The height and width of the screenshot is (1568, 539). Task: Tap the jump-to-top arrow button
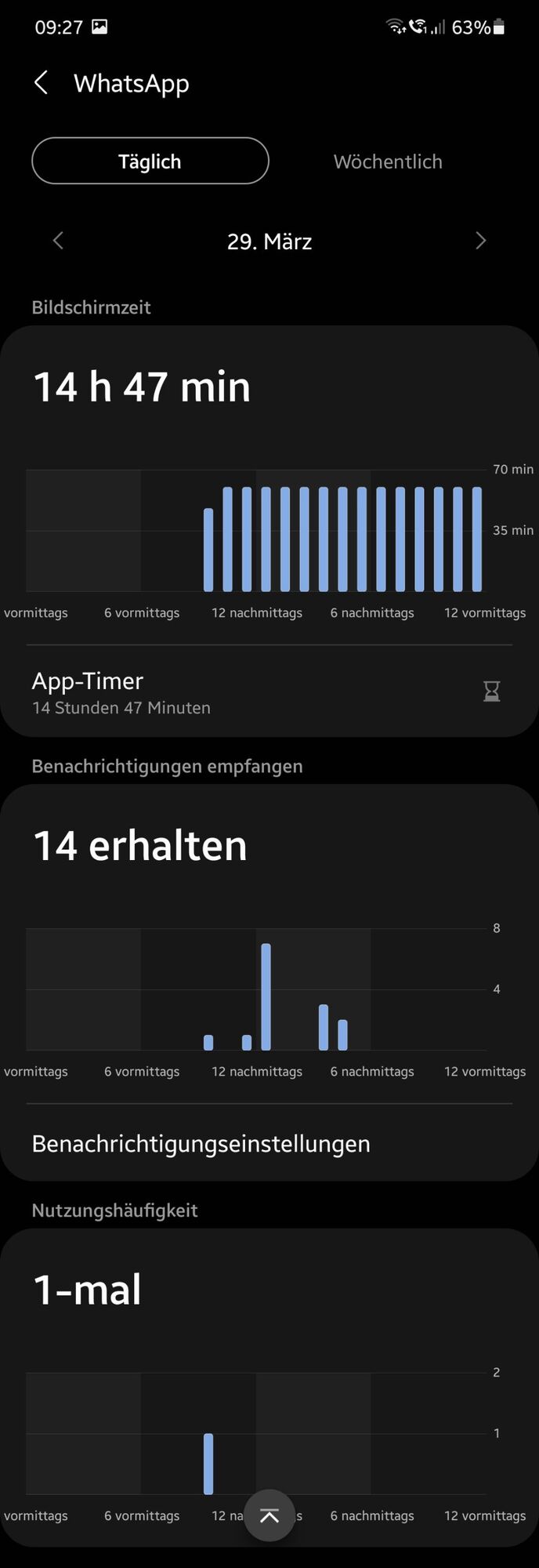(x=269, y=1515)
